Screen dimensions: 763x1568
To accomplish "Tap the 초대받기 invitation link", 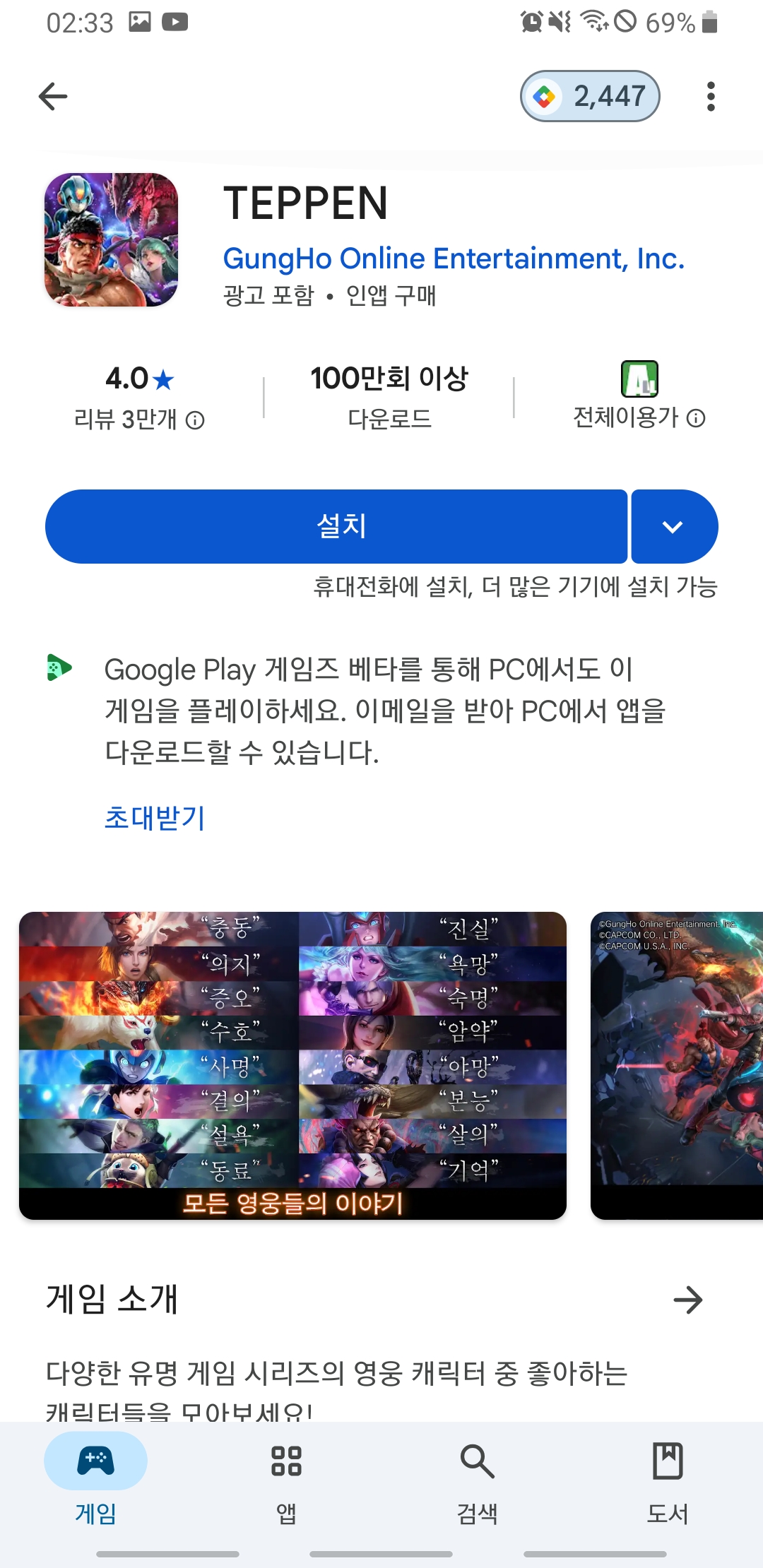I will click(x=155, y=818).
